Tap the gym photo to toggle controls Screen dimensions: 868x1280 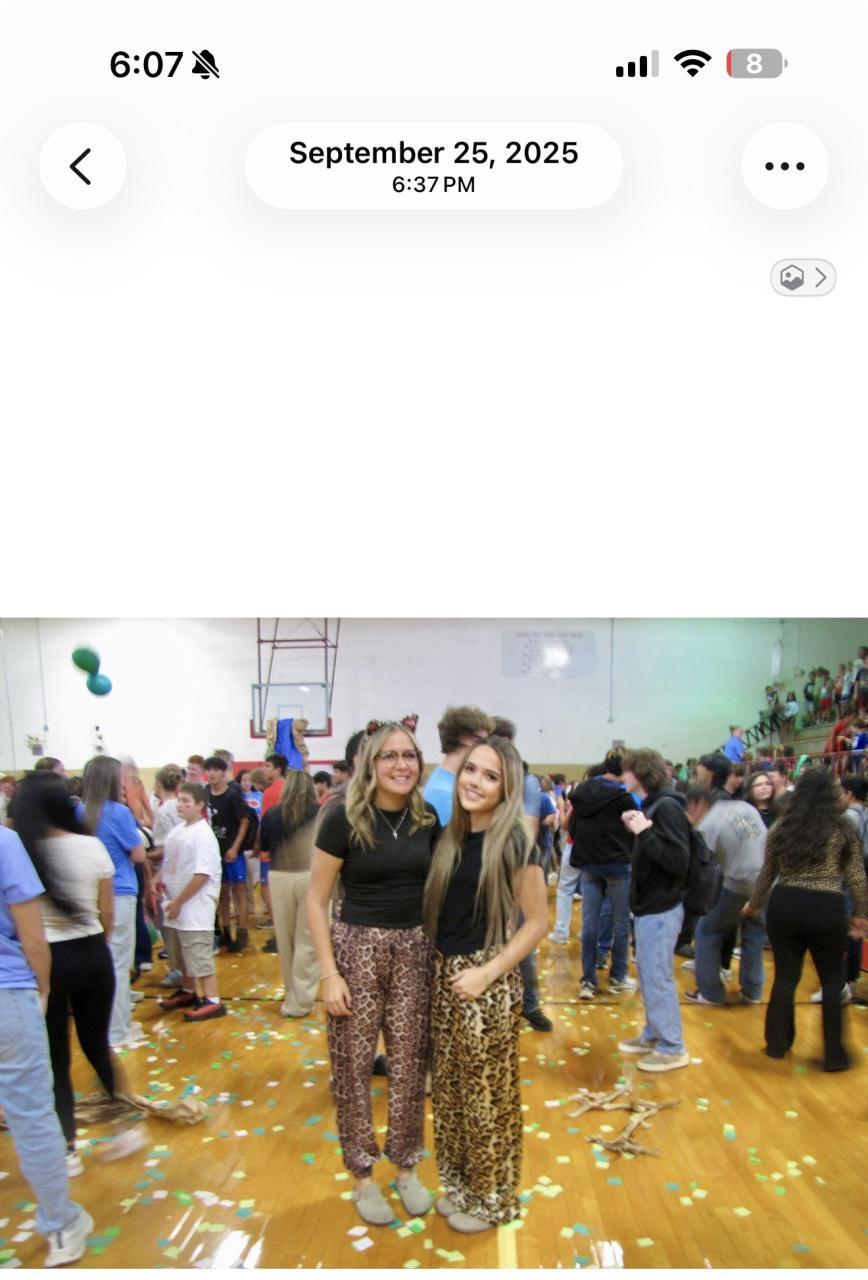(x=434, y=942)
